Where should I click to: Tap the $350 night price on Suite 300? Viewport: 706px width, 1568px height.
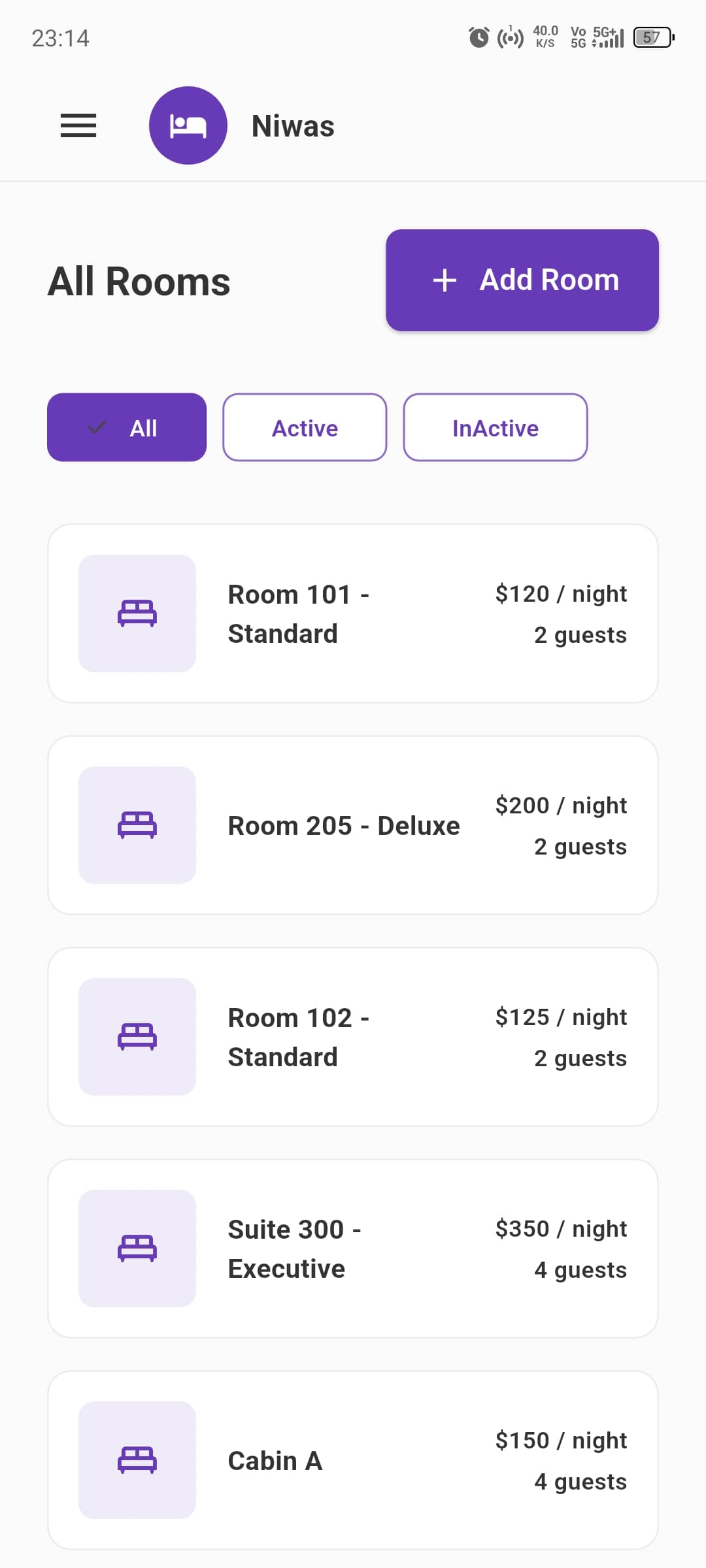coord(561,1228)
